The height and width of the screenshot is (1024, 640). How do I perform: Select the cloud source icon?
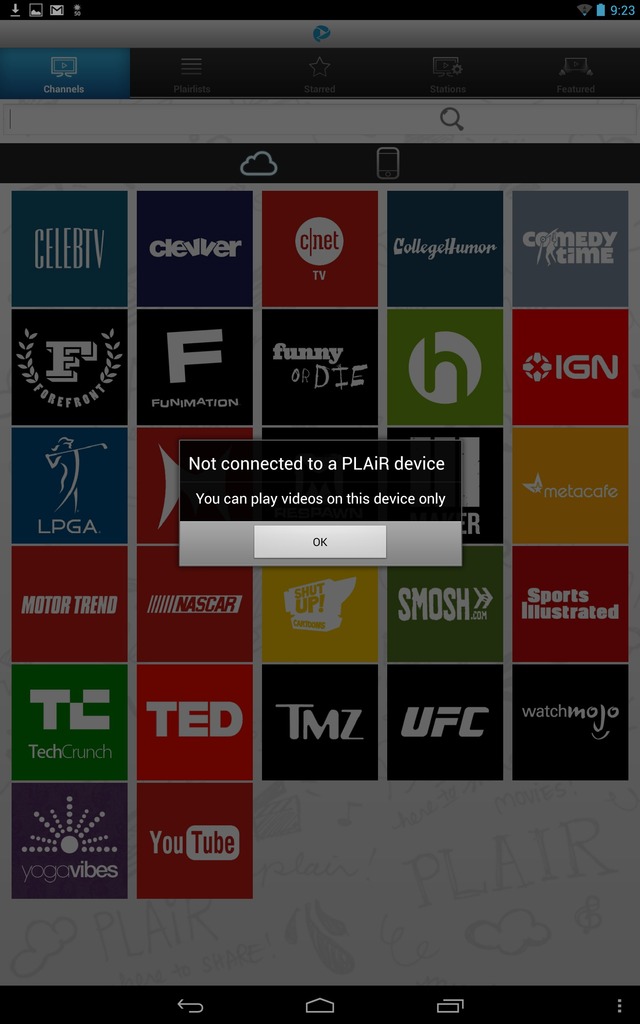coord(259,163)
